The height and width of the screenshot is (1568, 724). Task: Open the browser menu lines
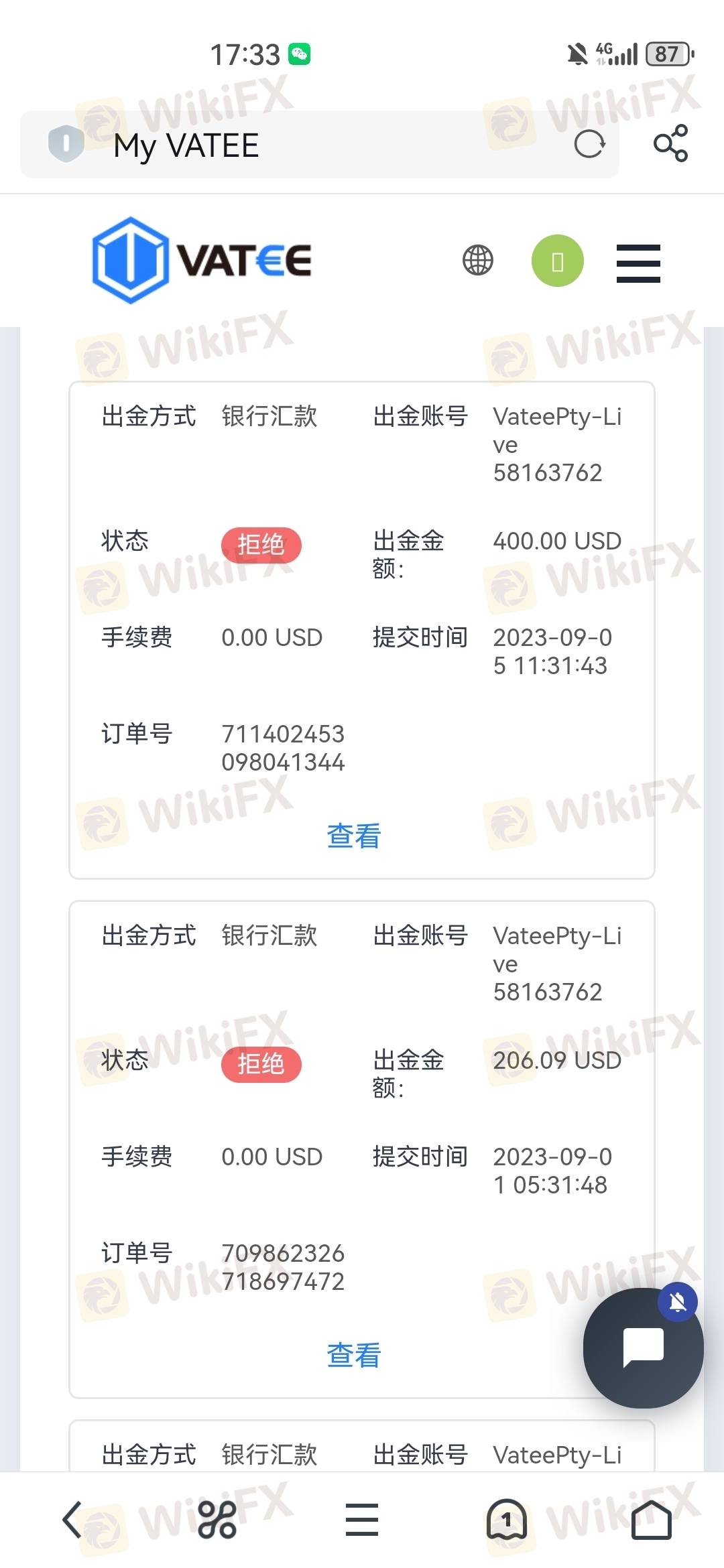pyautogui.click(x=362, y=1519)
